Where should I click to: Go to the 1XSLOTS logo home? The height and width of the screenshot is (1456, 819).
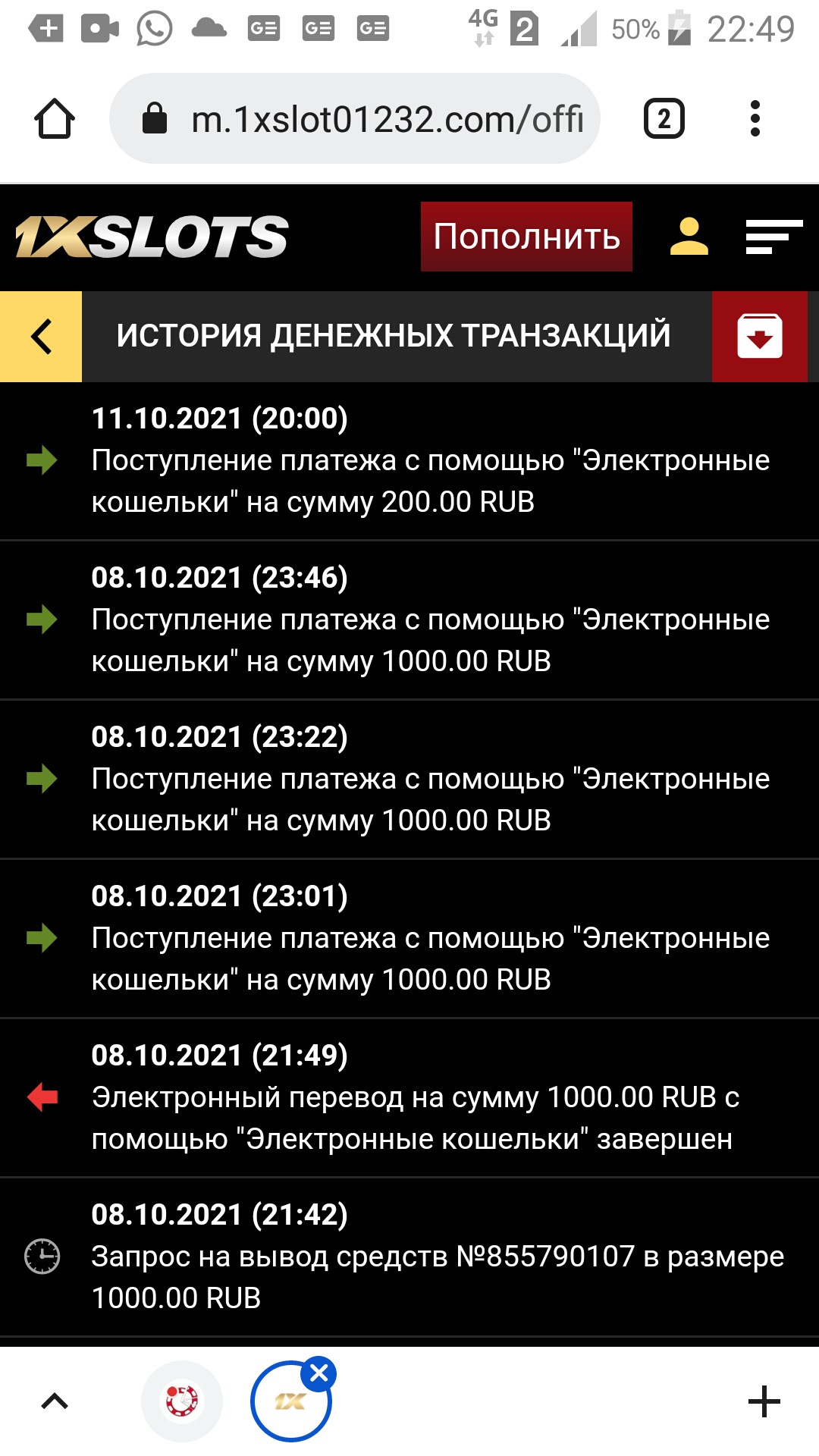point(152,237)
